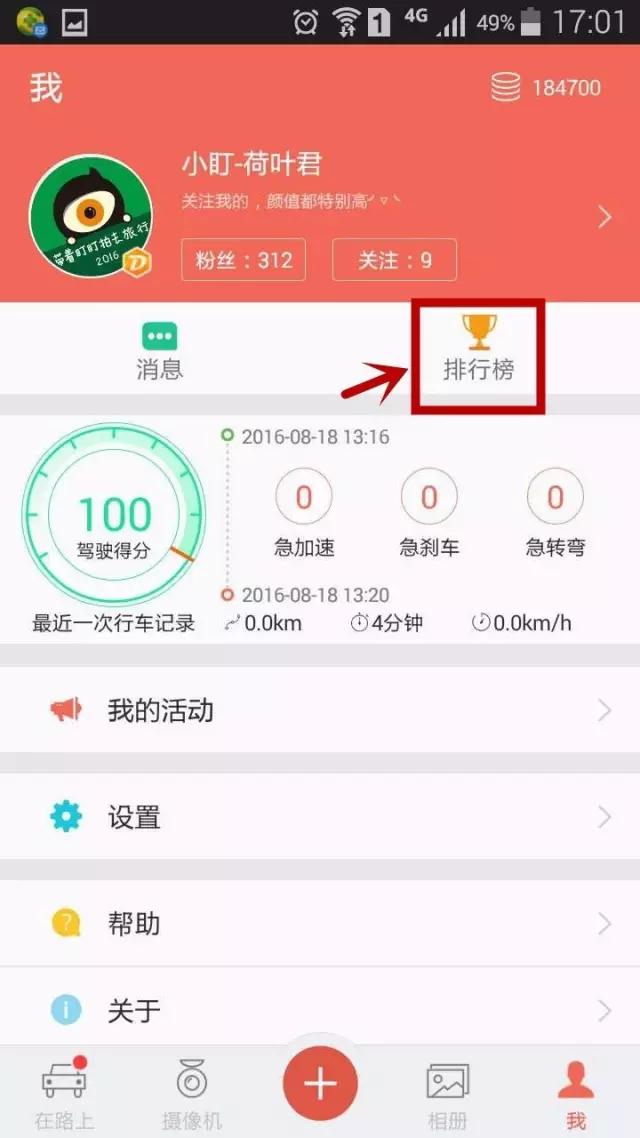Switch to the 摄像机 camera tab
The image size is (640, 1138).
191,1094
